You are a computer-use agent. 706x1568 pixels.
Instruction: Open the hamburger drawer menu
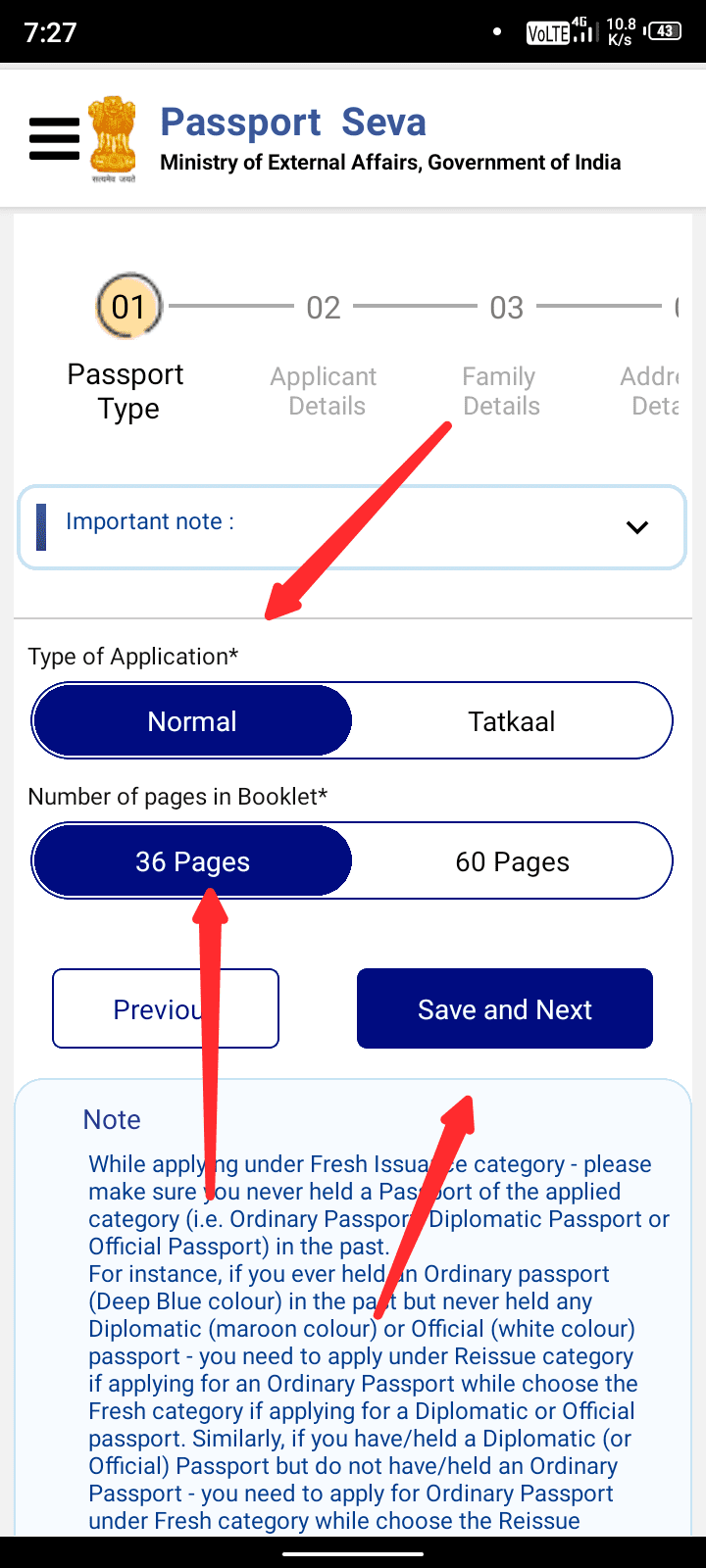[x=54, y=139]
